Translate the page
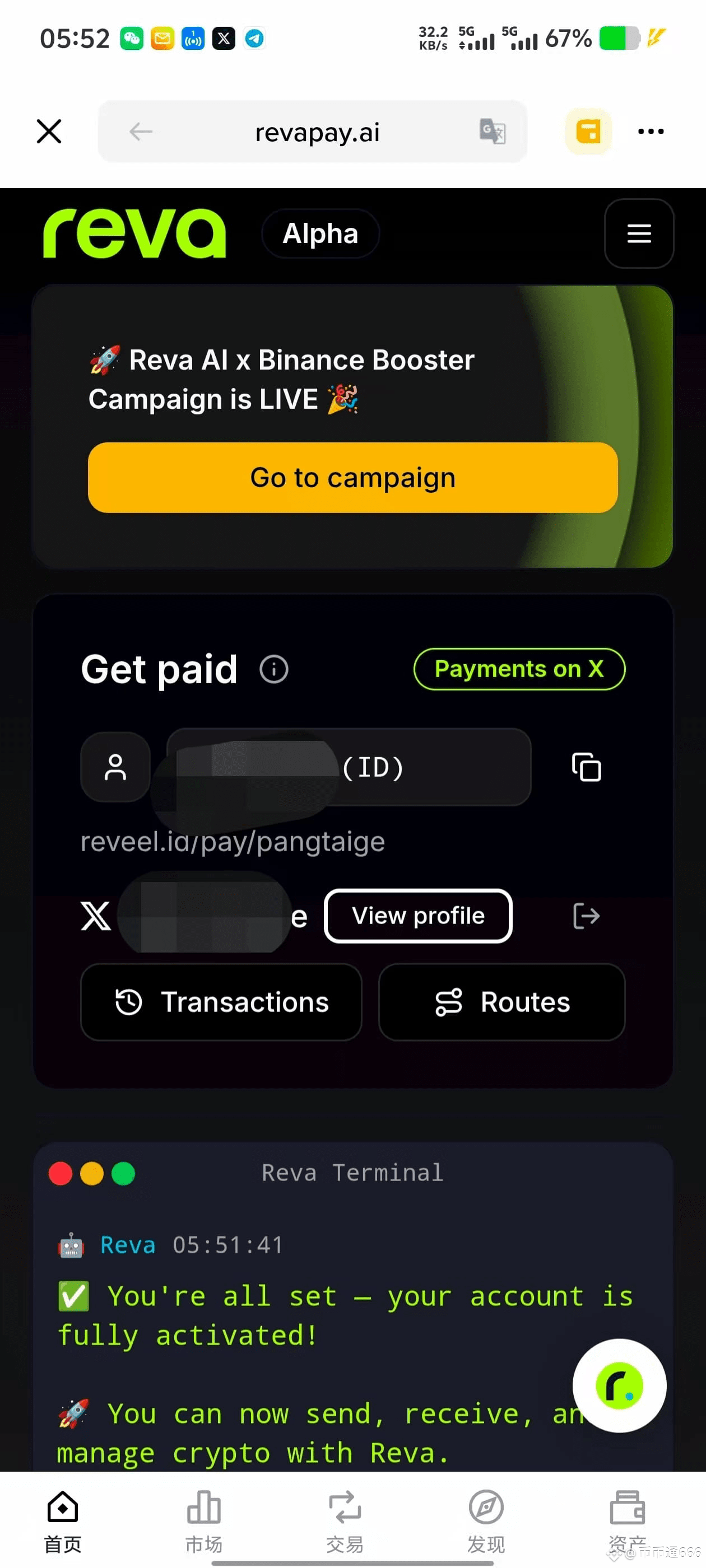Screen dimensions: 706x1568 tap(492, 131)
